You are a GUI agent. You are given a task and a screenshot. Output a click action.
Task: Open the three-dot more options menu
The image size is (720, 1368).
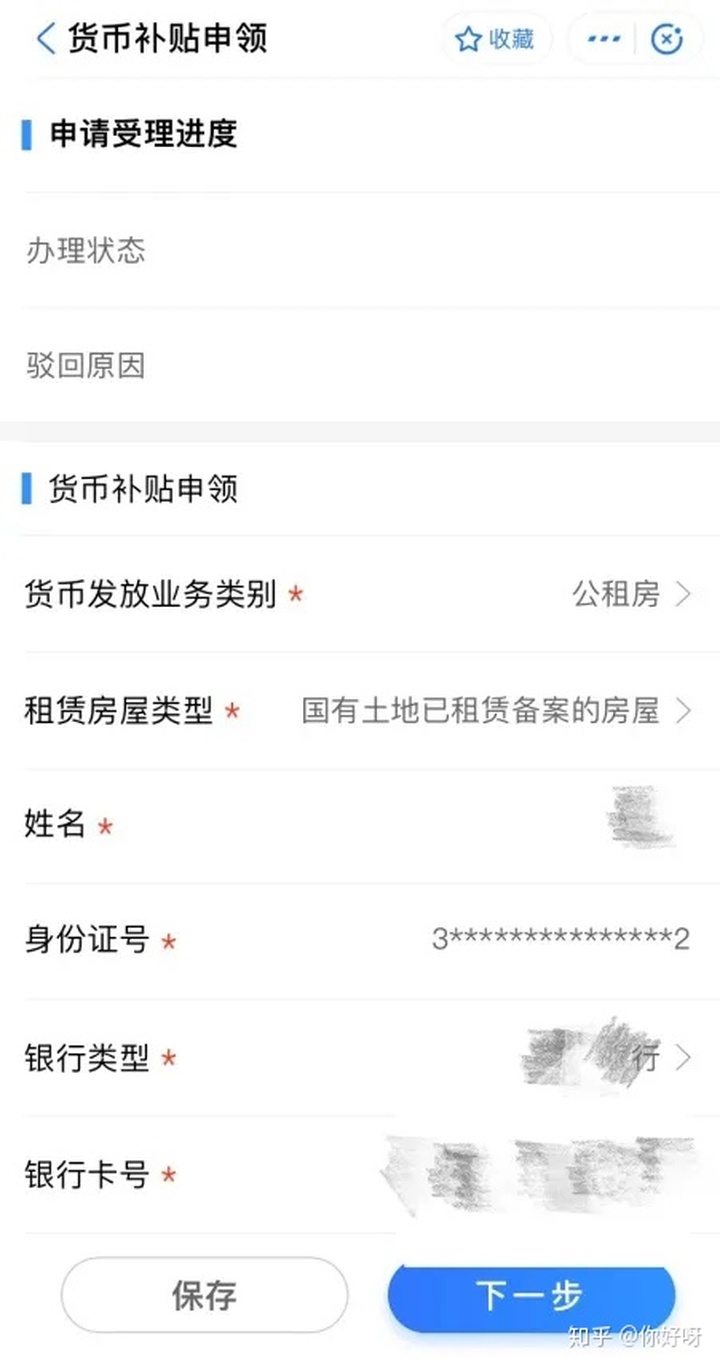pyautogui.click(x=604, y=39)
